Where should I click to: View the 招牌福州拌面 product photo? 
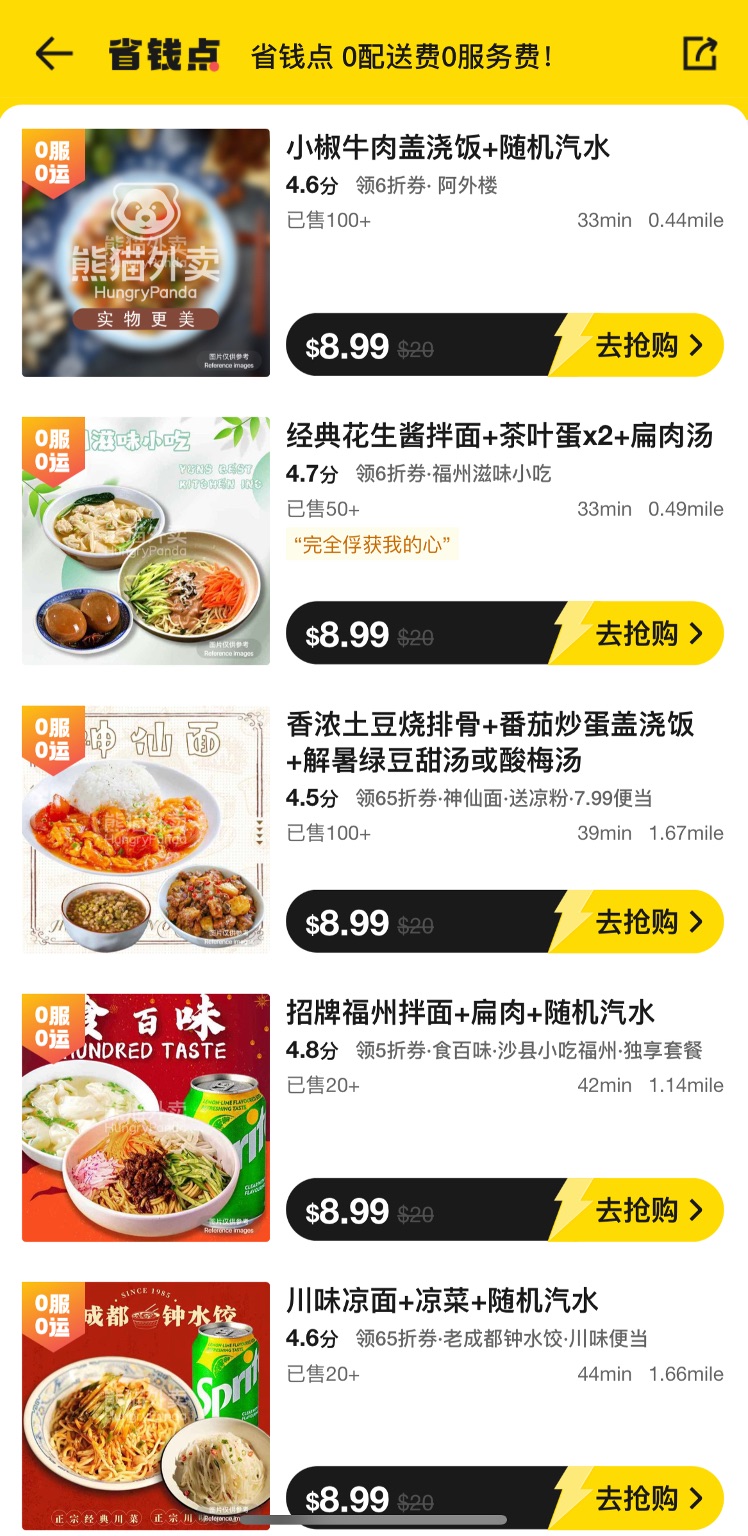[146, 1117]
